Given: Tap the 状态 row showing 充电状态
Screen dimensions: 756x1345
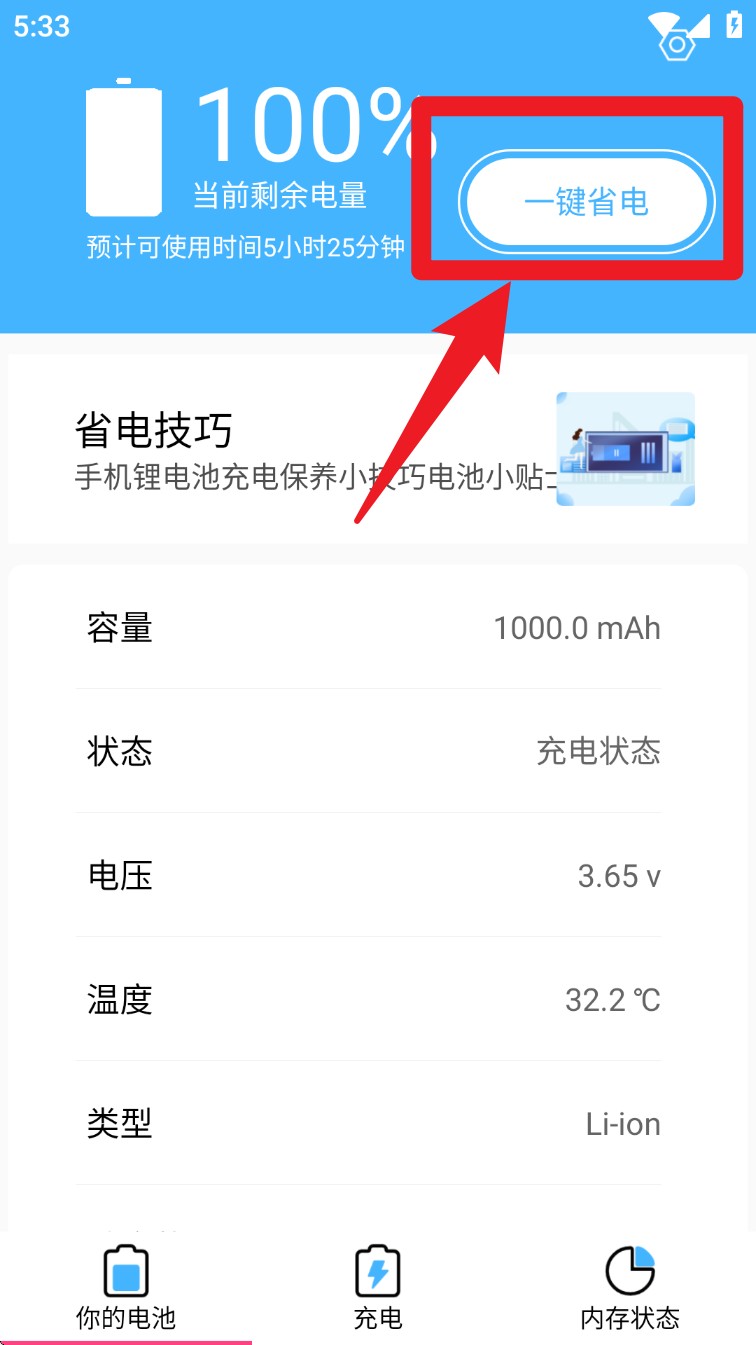Looking at the screenshot, I should [x=377, y=752].
